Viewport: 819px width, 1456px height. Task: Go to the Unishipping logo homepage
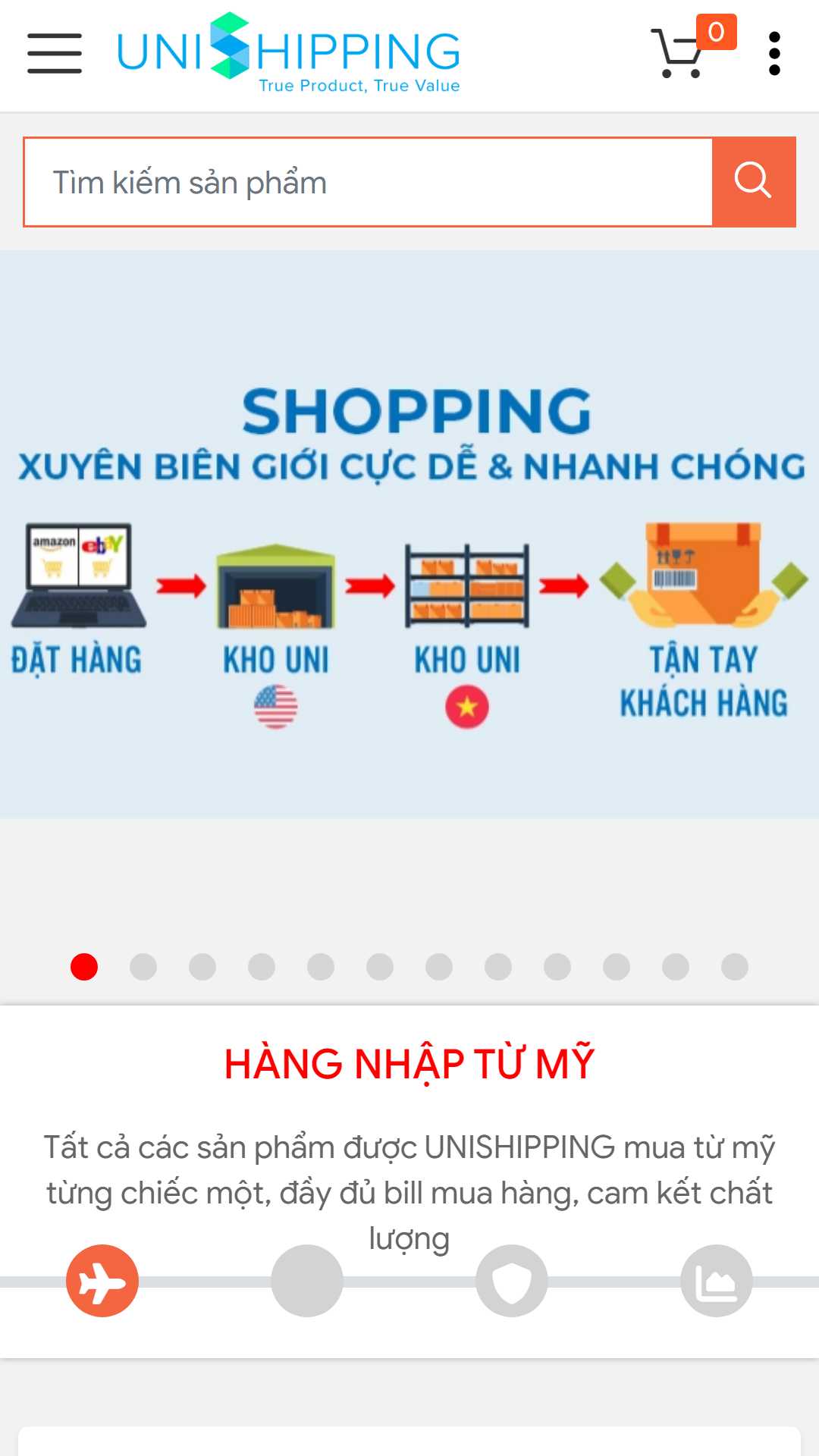click(288, 52)
